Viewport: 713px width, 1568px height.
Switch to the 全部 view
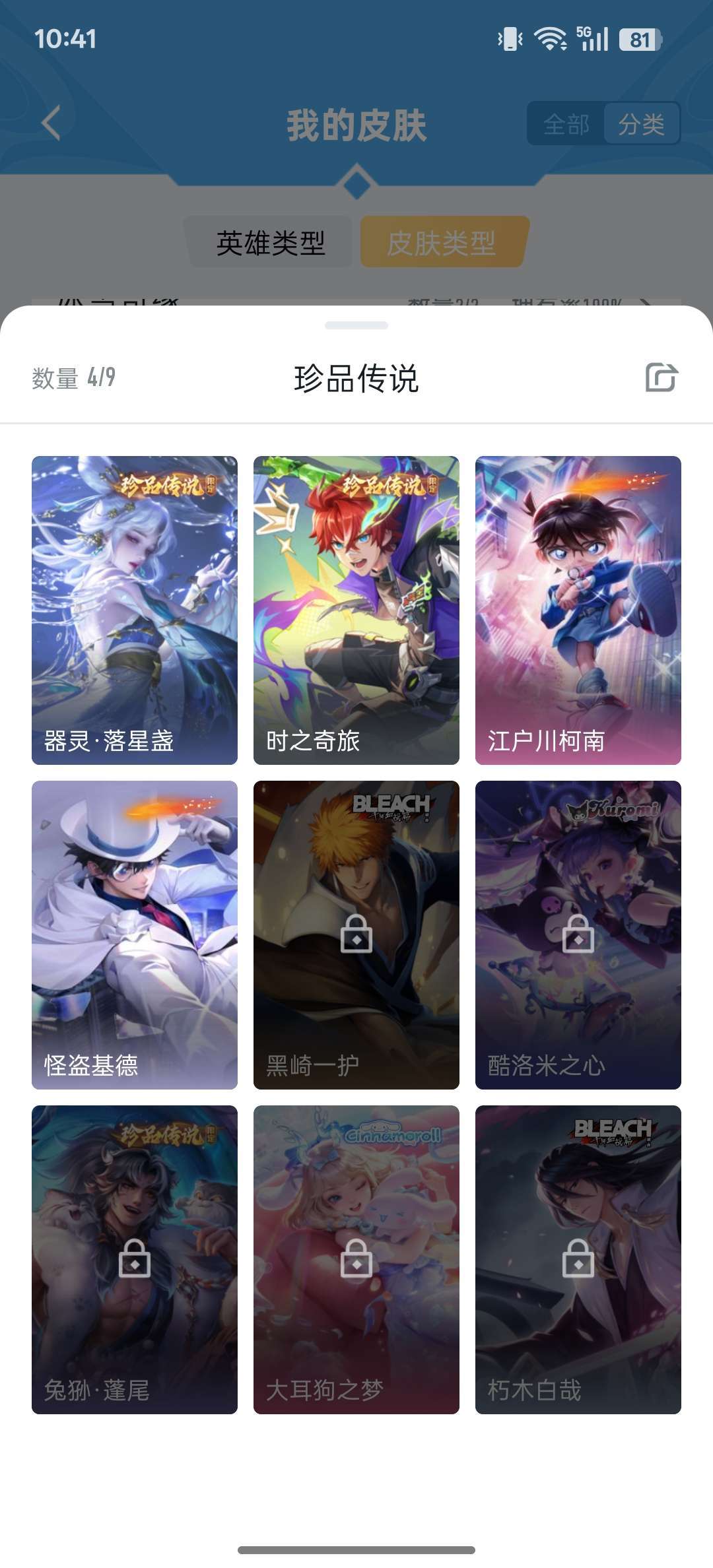pyautogui.click(x=566, y=124)
